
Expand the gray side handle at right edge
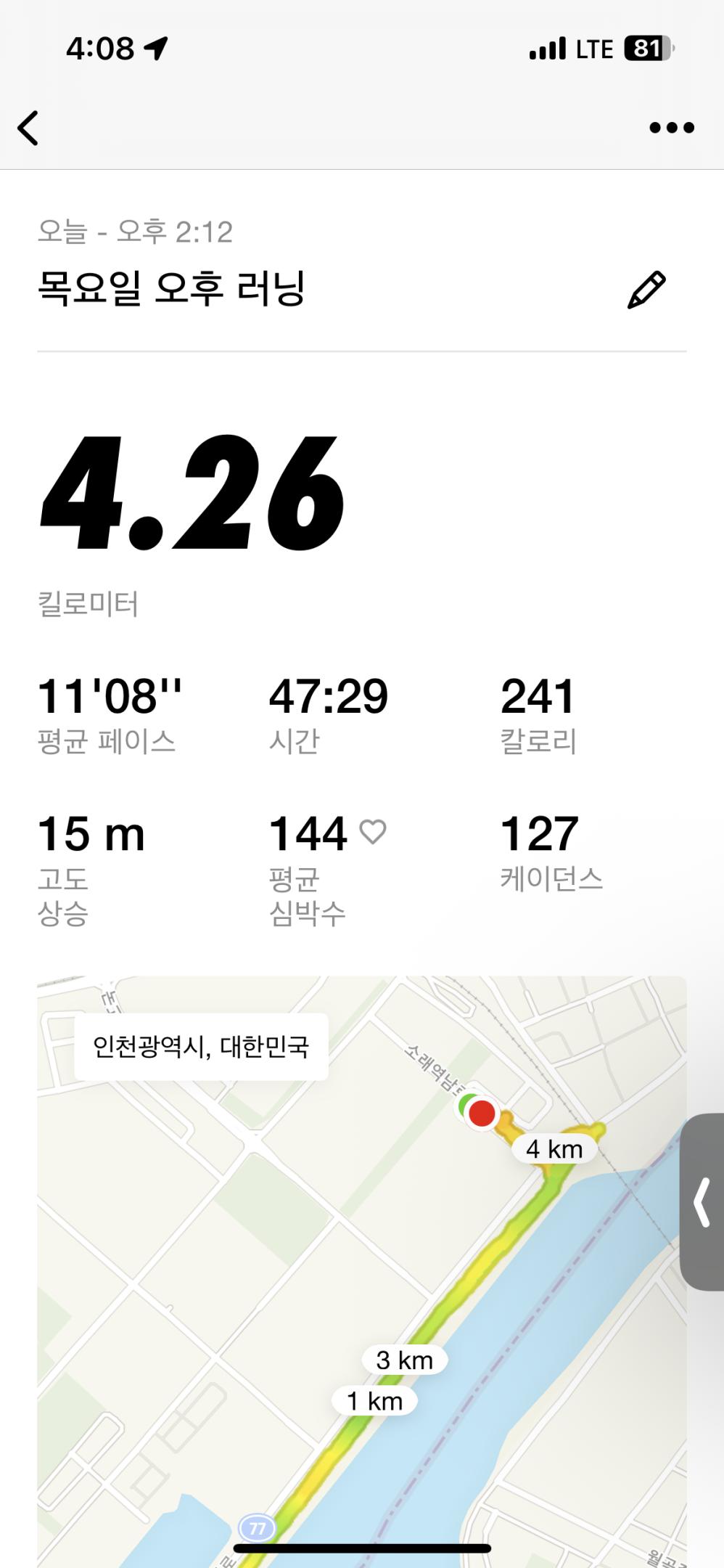coord(702,1202)
